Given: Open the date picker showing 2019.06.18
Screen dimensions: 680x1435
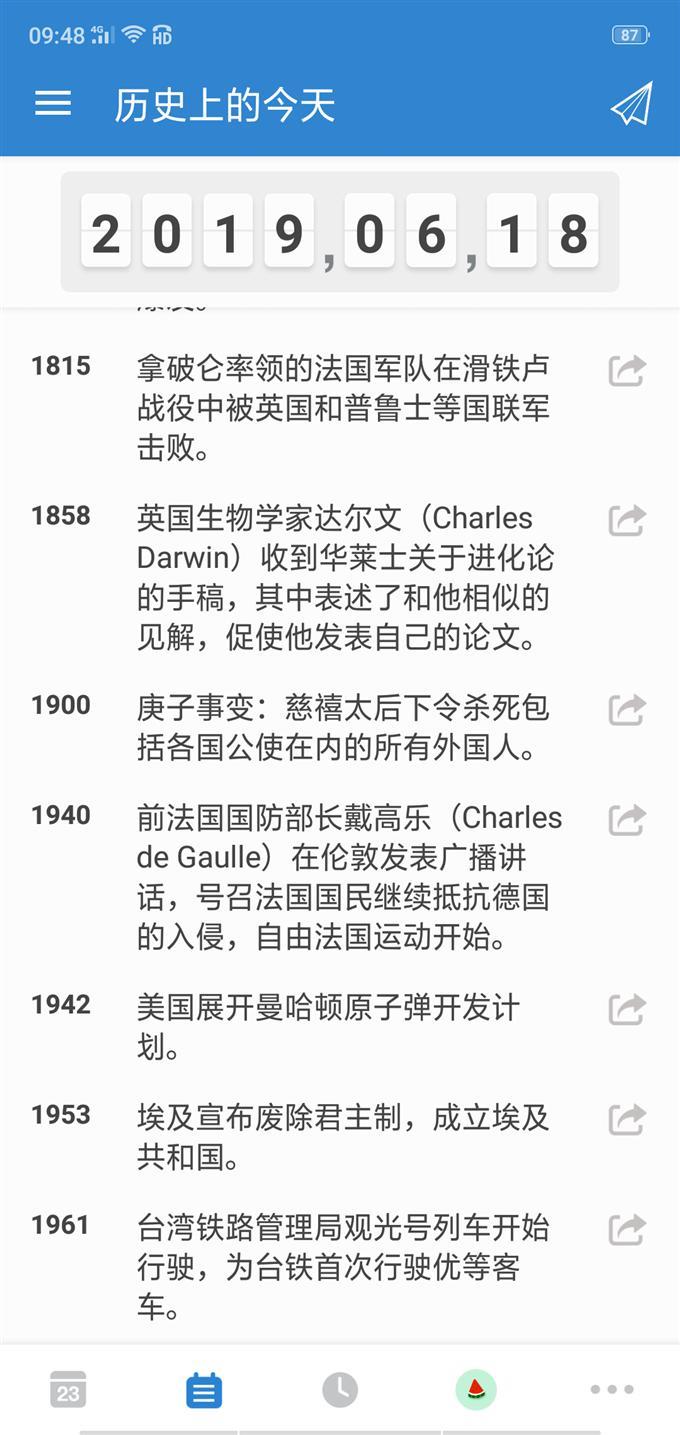Looking at the screenshot, I should pos(340,232).
